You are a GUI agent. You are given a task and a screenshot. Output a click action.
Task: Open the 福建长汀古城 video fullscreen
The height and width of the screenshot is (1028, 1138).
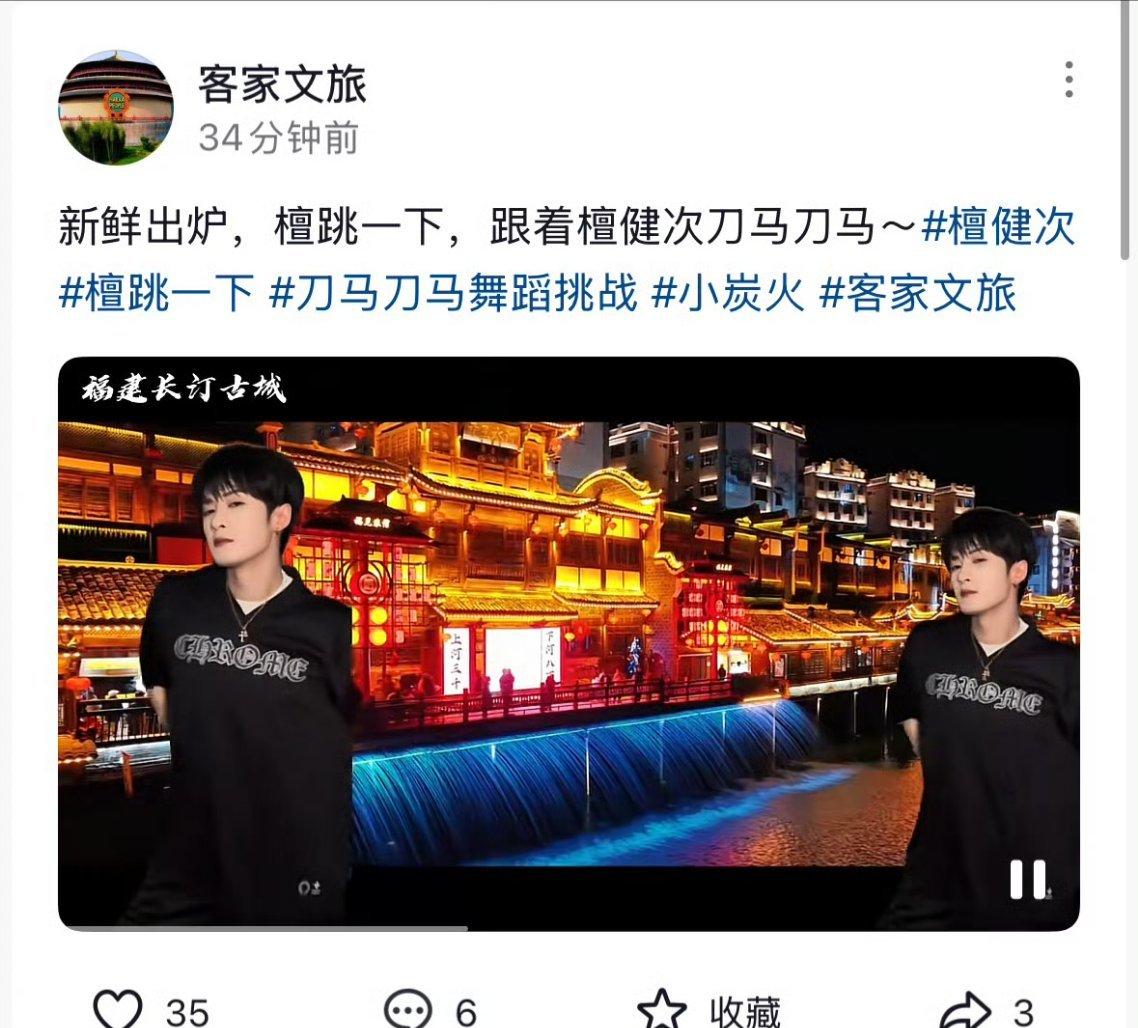tap(568, 640)
